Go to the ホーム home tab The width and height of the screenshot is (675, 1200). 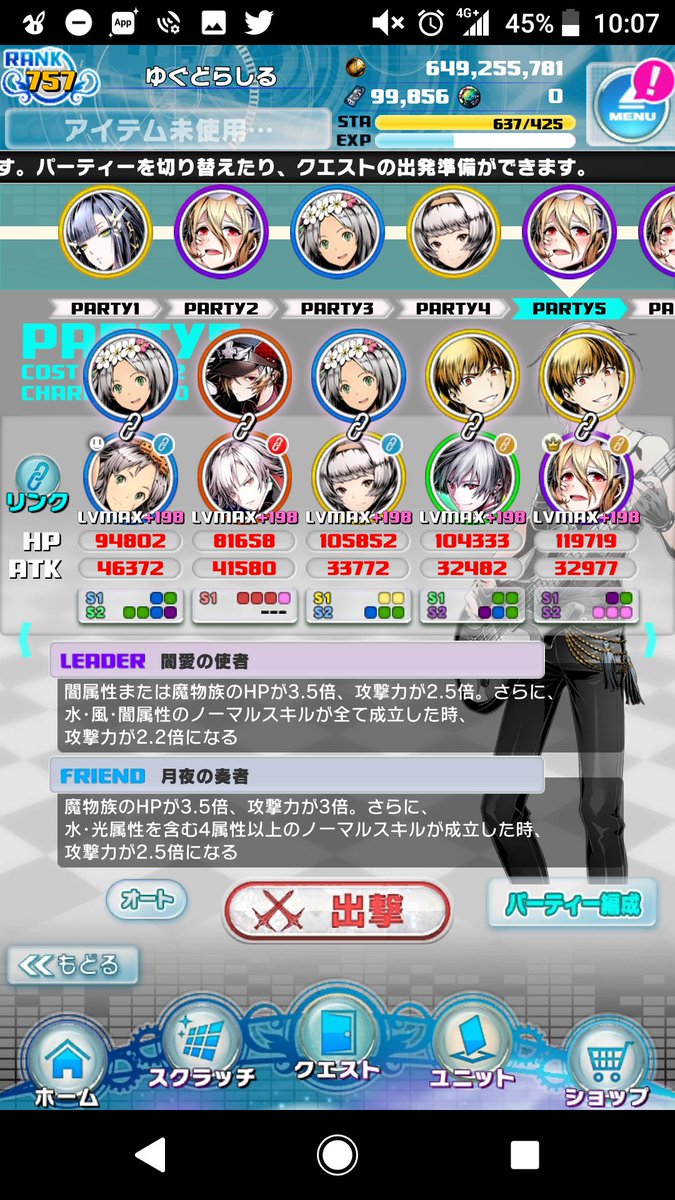point(68,1063)
